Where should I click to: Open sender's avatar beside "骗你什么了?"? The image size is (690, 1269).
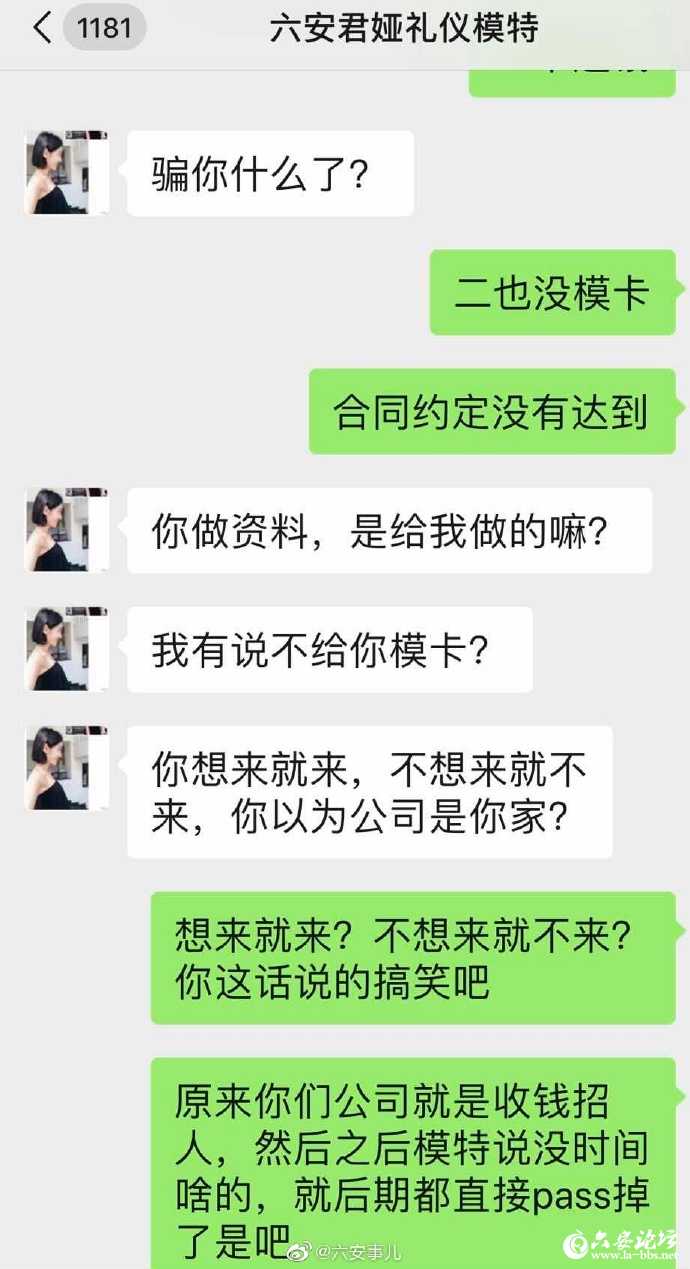[65, 172]
